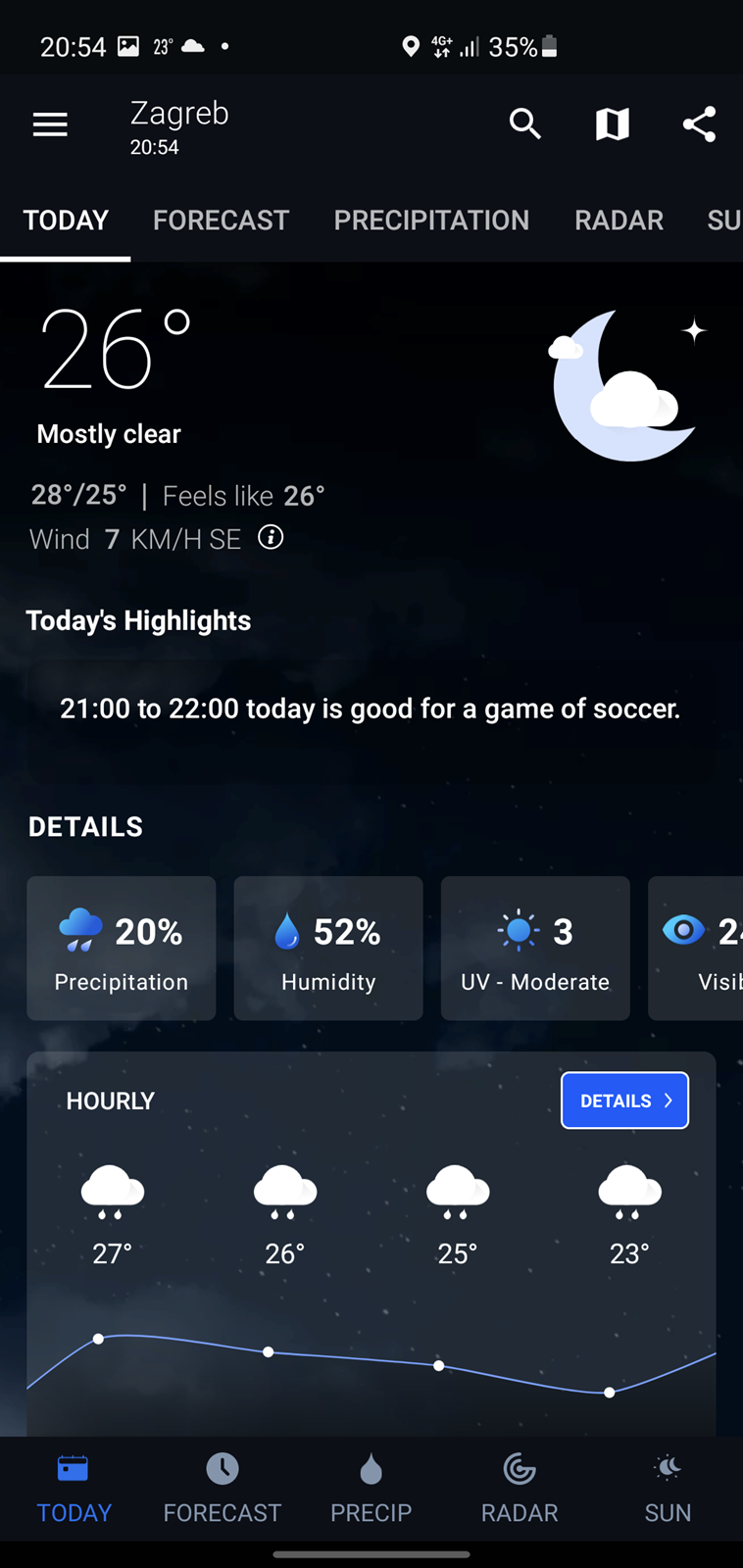Tap TODAY in the bottom navigation
The image size is (743, 1568).
(74, 1488)
